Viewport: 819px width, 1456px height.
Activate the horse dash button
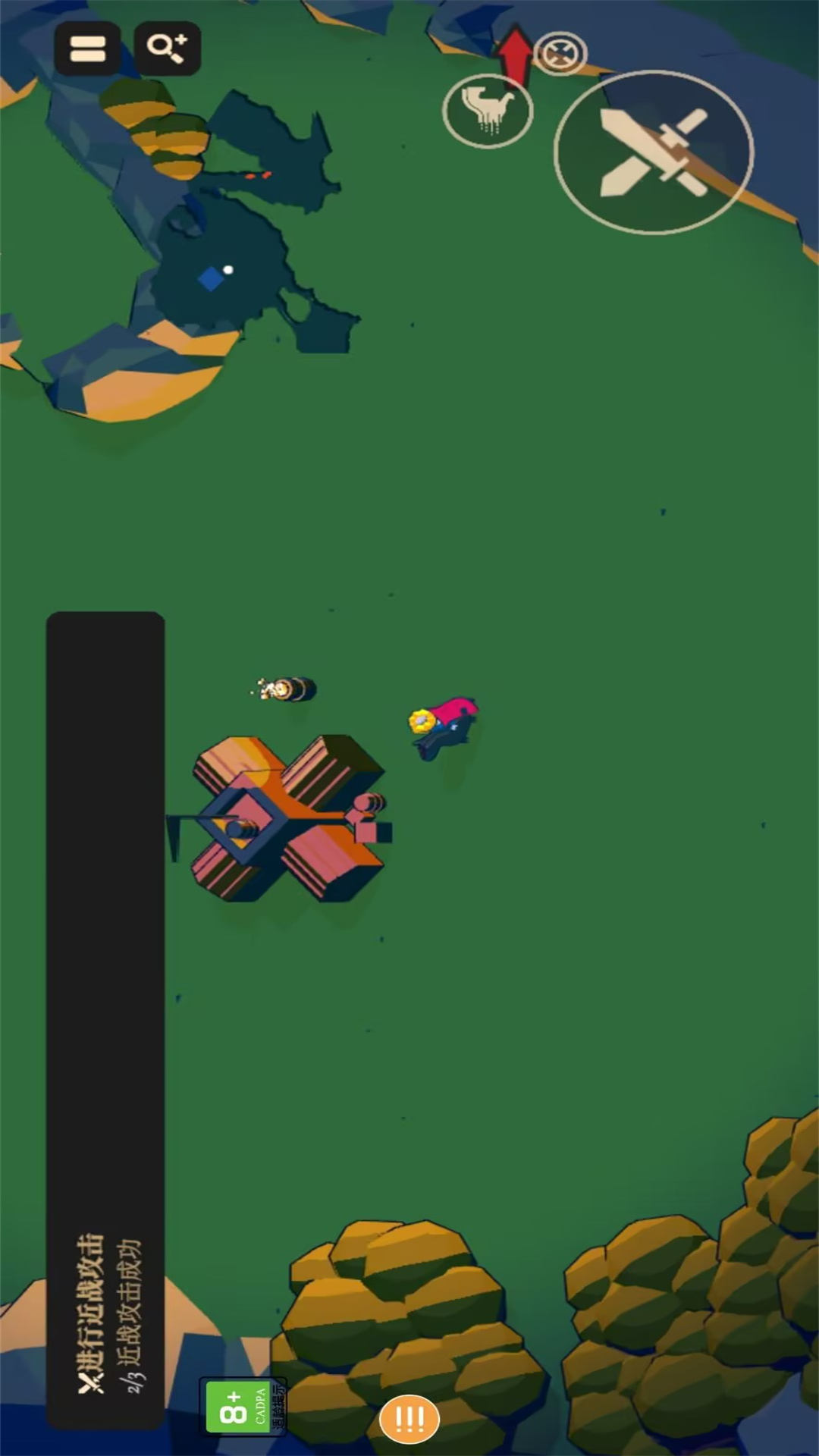(488, 111)
